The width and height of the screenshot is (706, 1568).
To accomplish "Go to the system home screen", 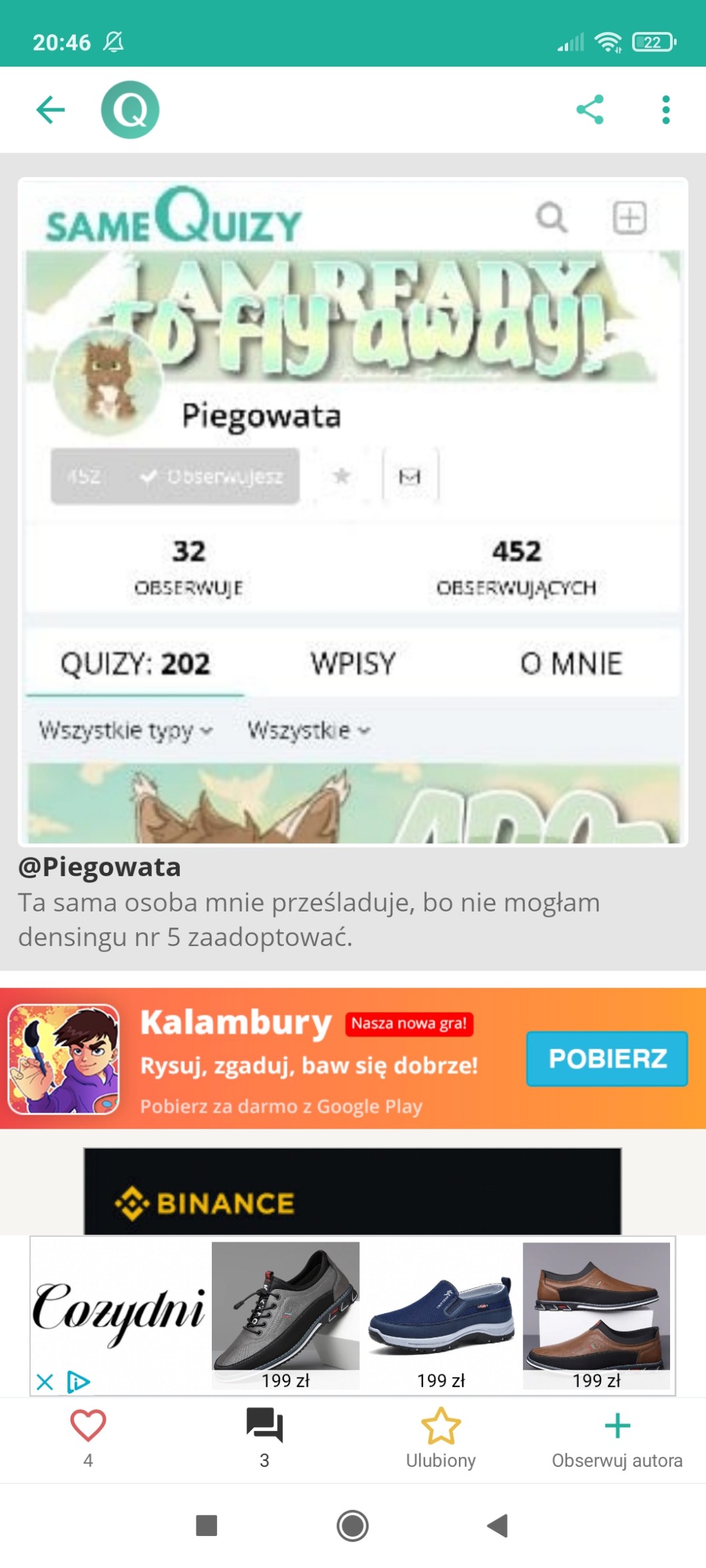I will 352,1525.
